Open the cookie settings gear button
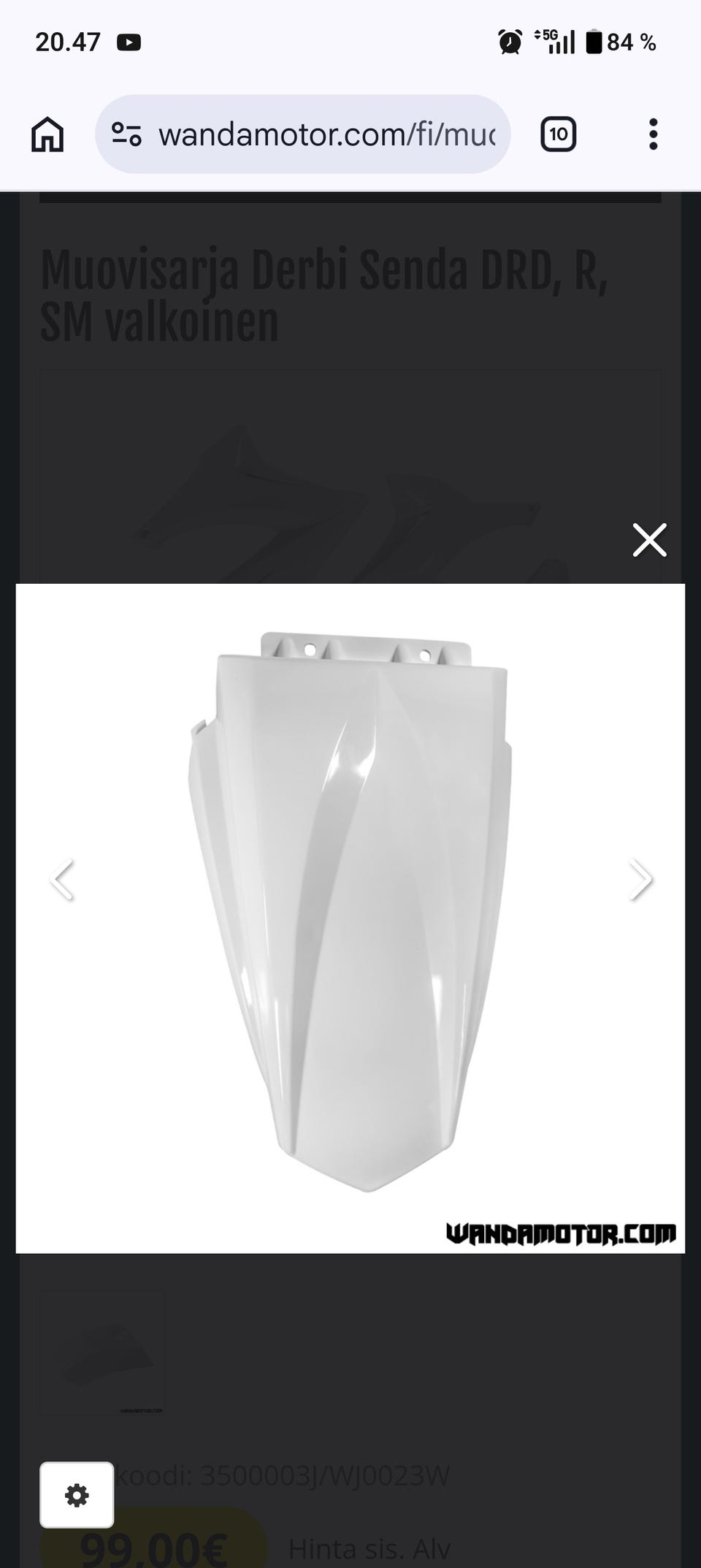The width and height of the screenshot is (701, 1568). point(77,1495)
